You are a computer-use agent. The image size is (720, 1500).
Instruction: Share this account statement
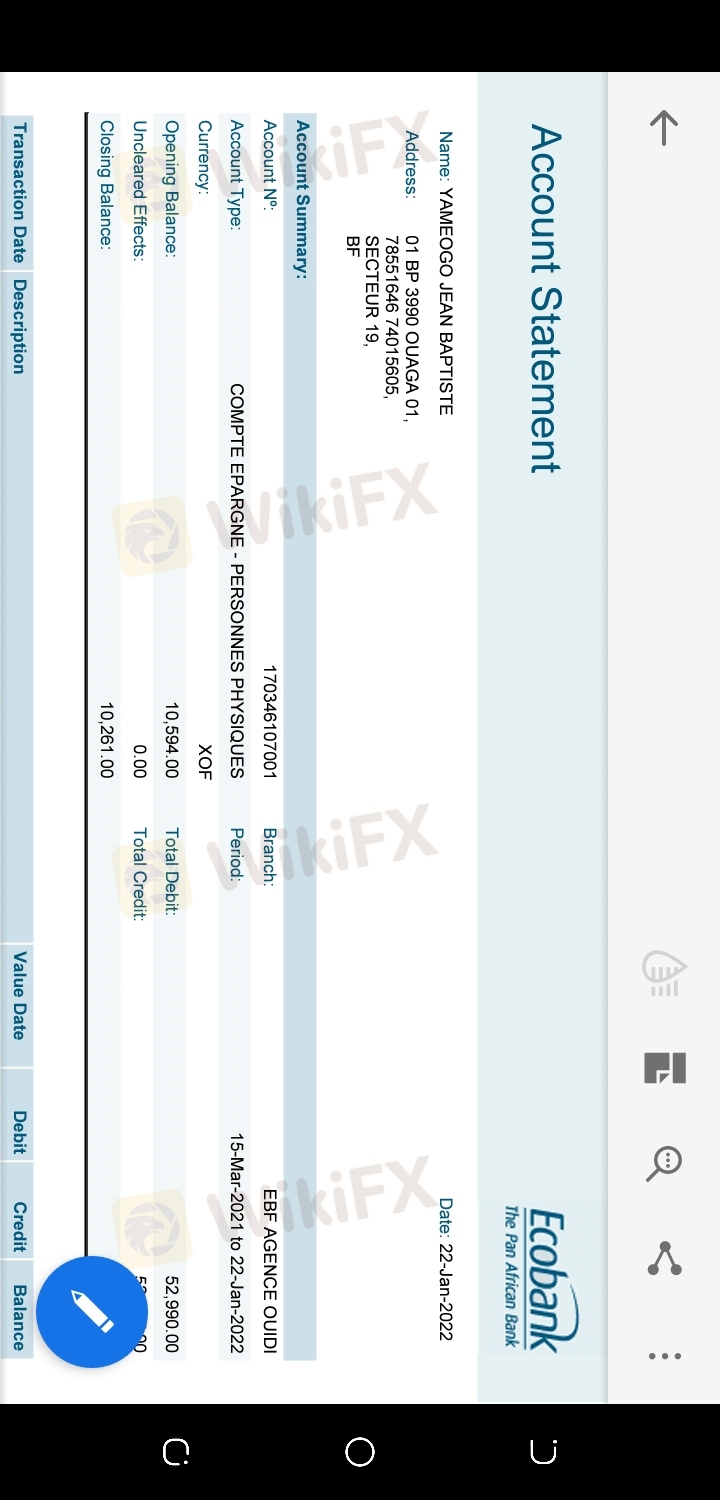664,1259
